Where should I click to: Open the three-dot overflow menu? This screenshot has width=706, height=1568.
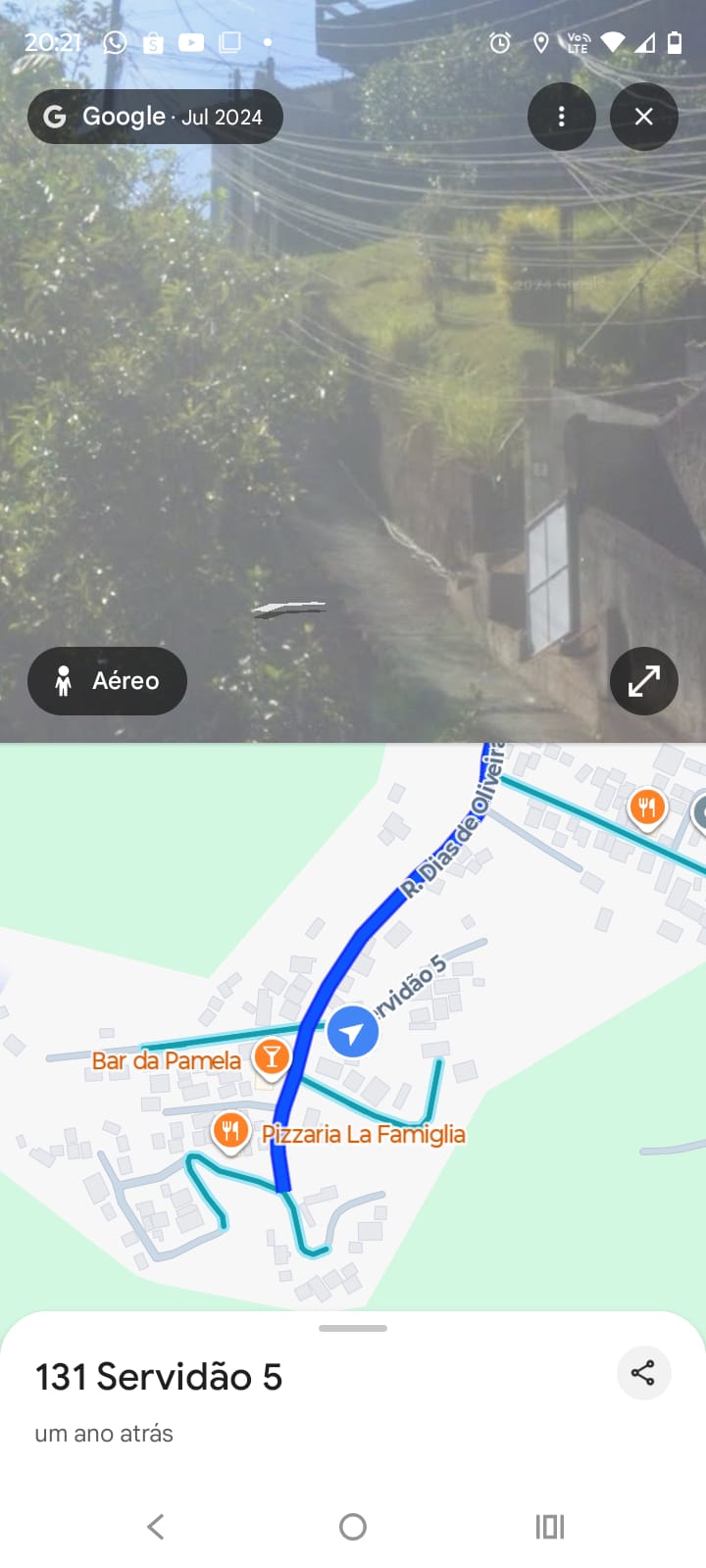point(562,117)
